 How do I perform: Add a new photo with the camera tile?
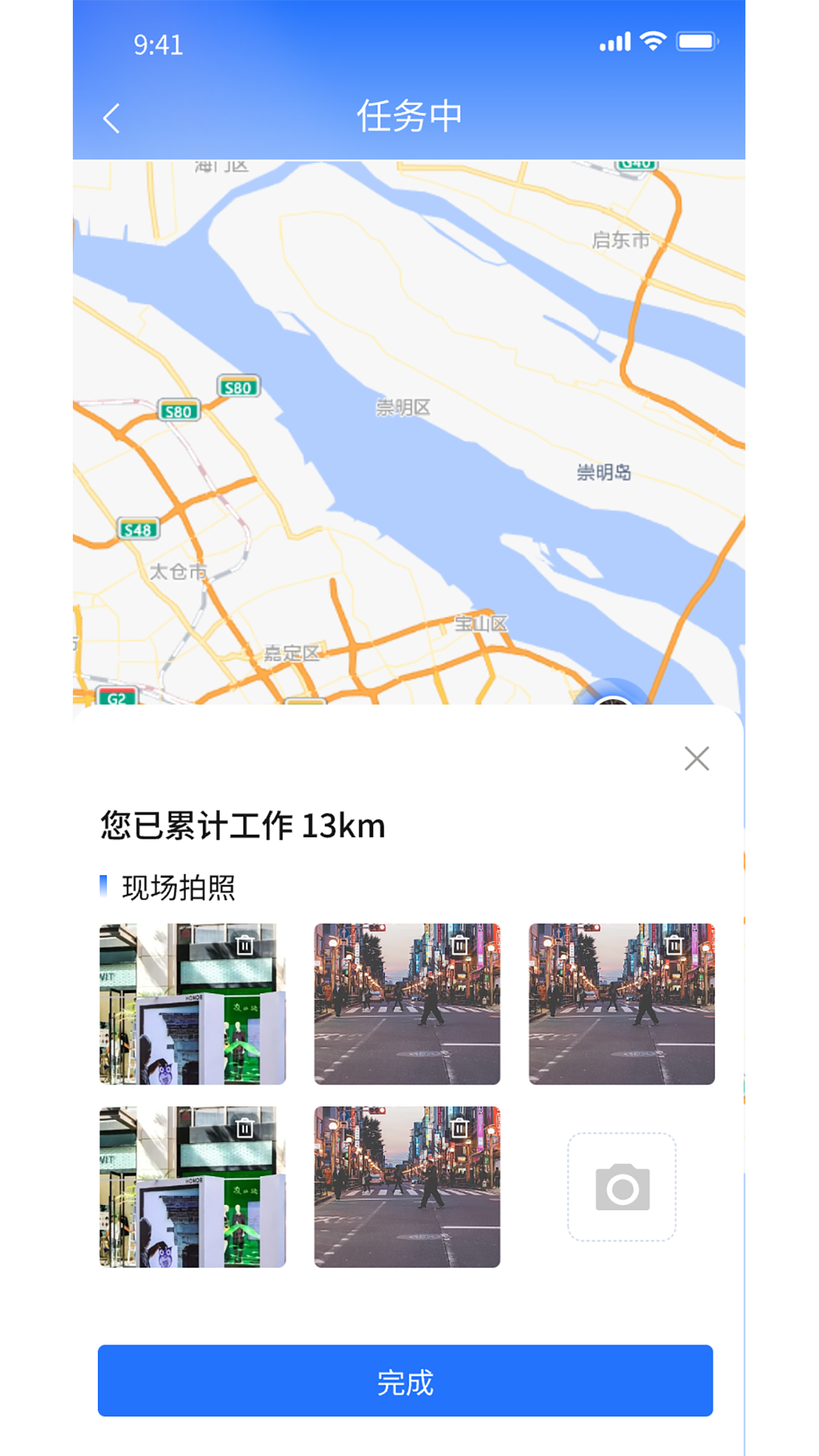[622, 1187]
